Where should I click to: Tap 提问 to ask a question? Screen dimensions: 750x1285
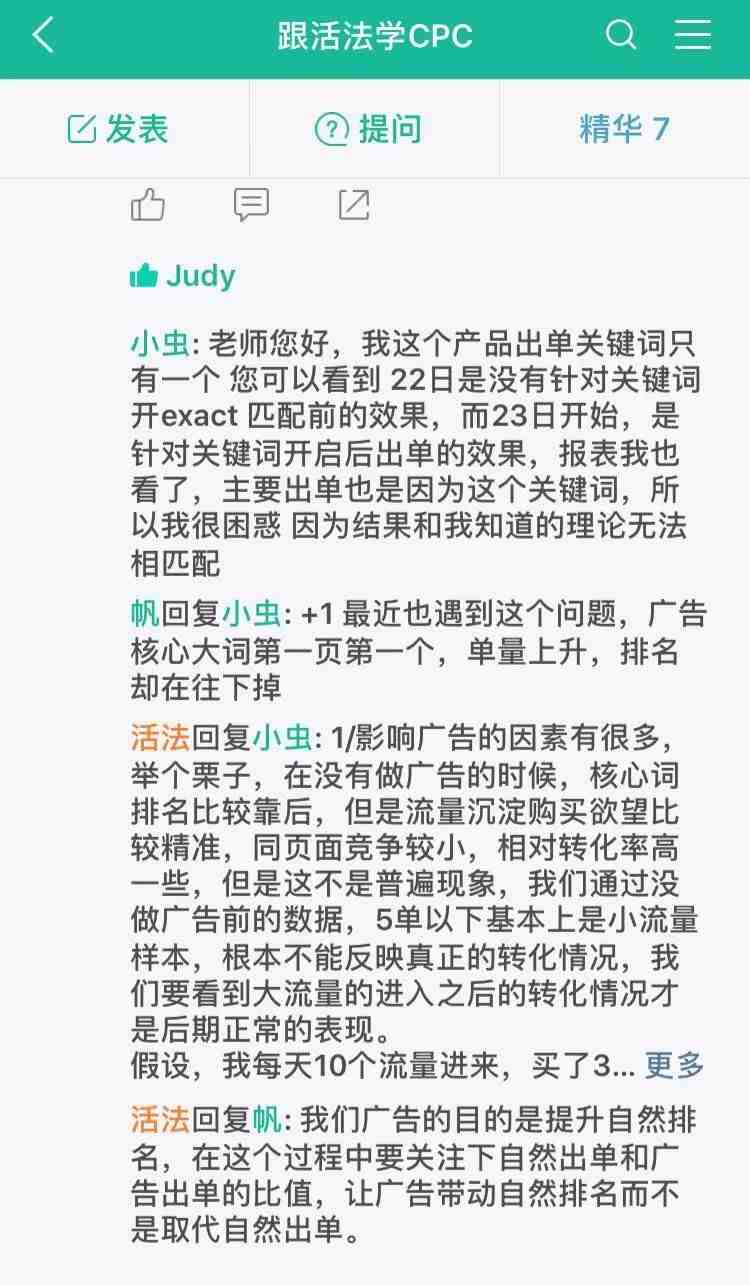coord(369,129)
